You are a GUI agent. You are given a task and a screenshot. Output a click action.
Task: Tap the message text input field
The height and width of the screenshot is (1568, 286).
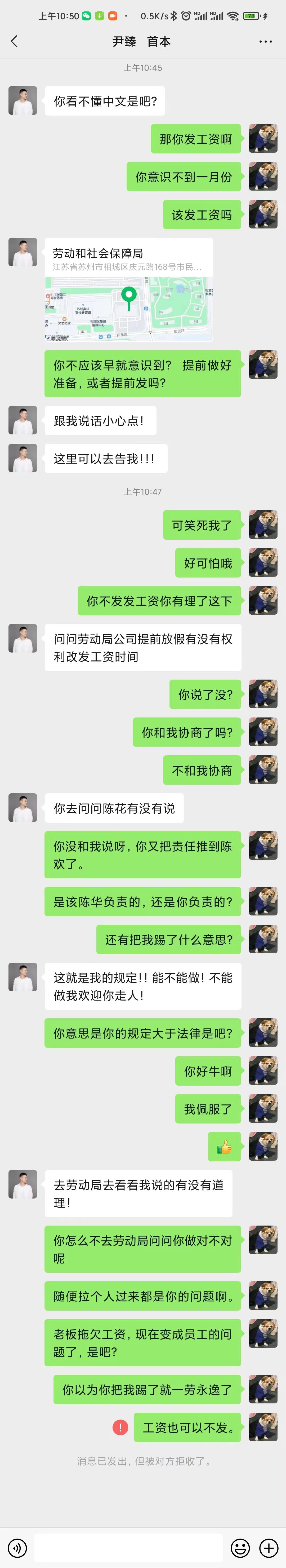128,1547
